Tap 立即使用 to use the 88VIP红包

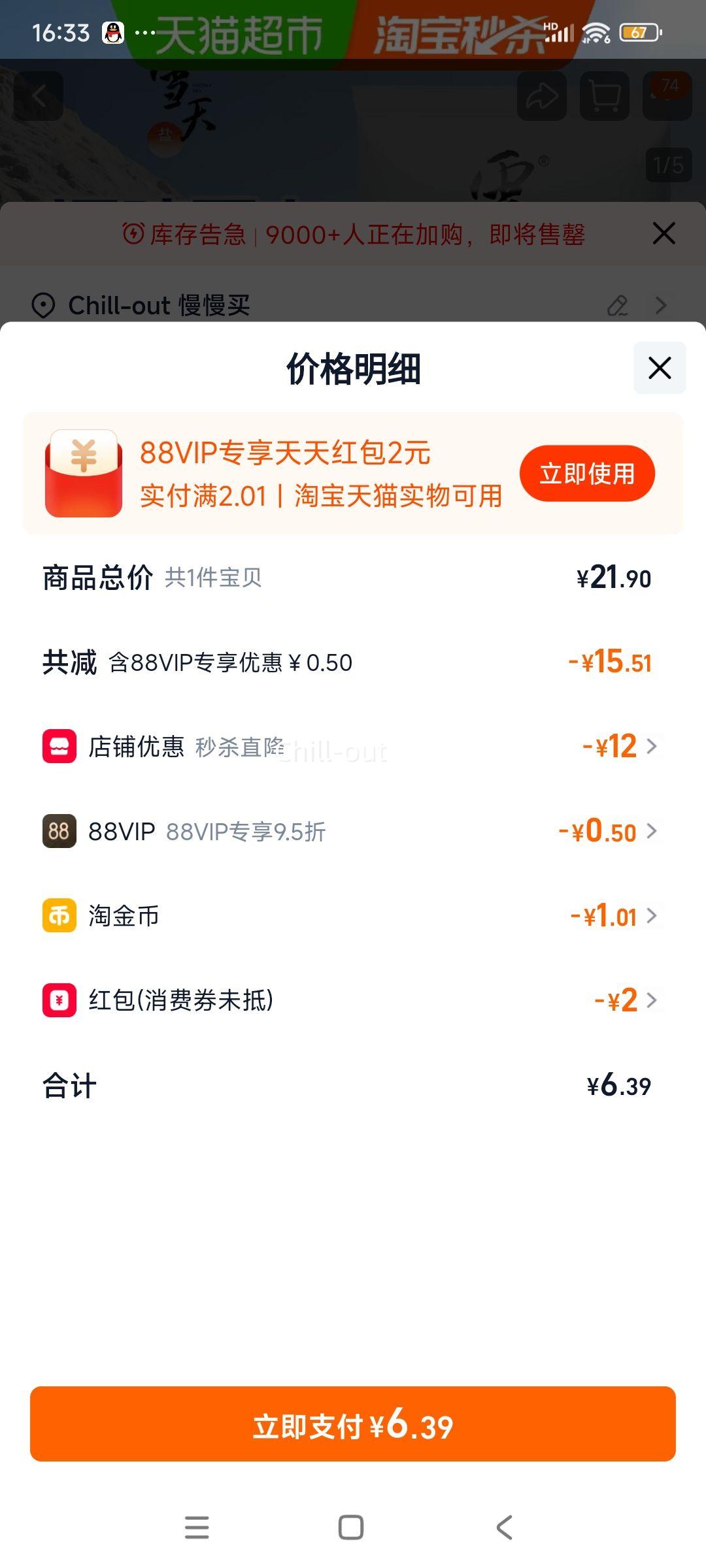[587, 474]
